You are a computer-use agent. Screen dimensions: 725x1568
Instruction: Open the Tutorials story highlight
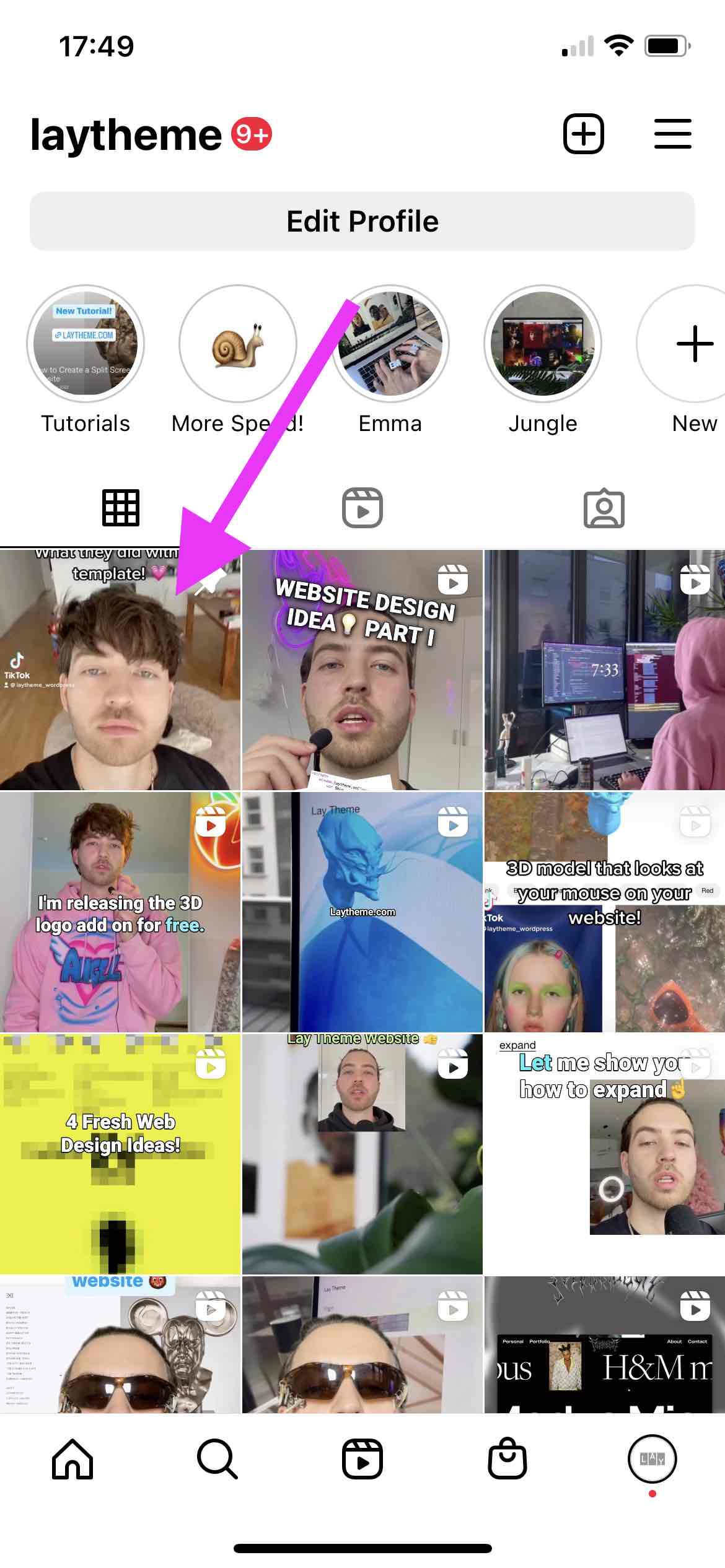tap(86, 344)
